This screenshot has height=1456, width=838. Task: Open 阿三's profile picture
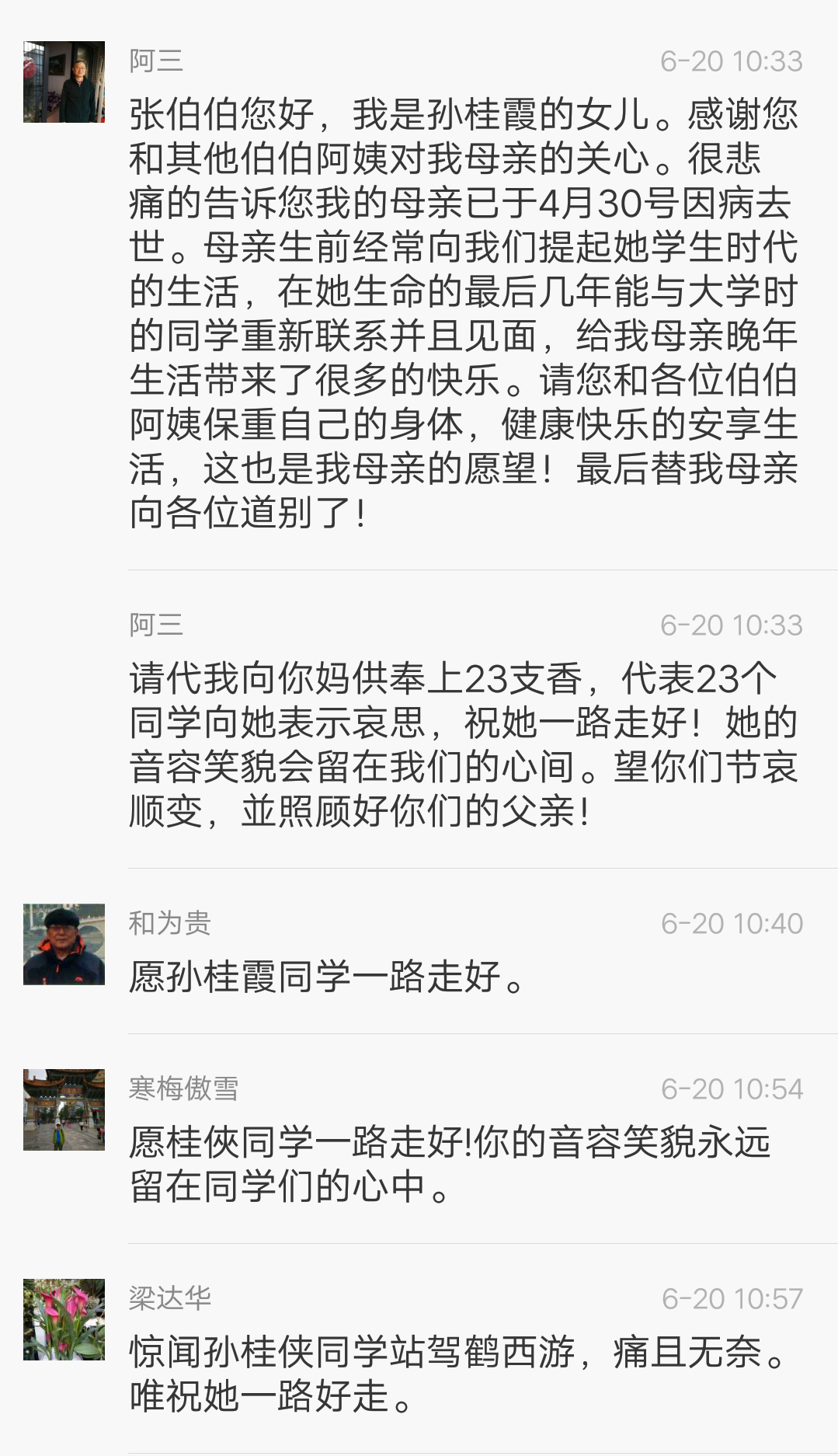(x=64, y=82)
